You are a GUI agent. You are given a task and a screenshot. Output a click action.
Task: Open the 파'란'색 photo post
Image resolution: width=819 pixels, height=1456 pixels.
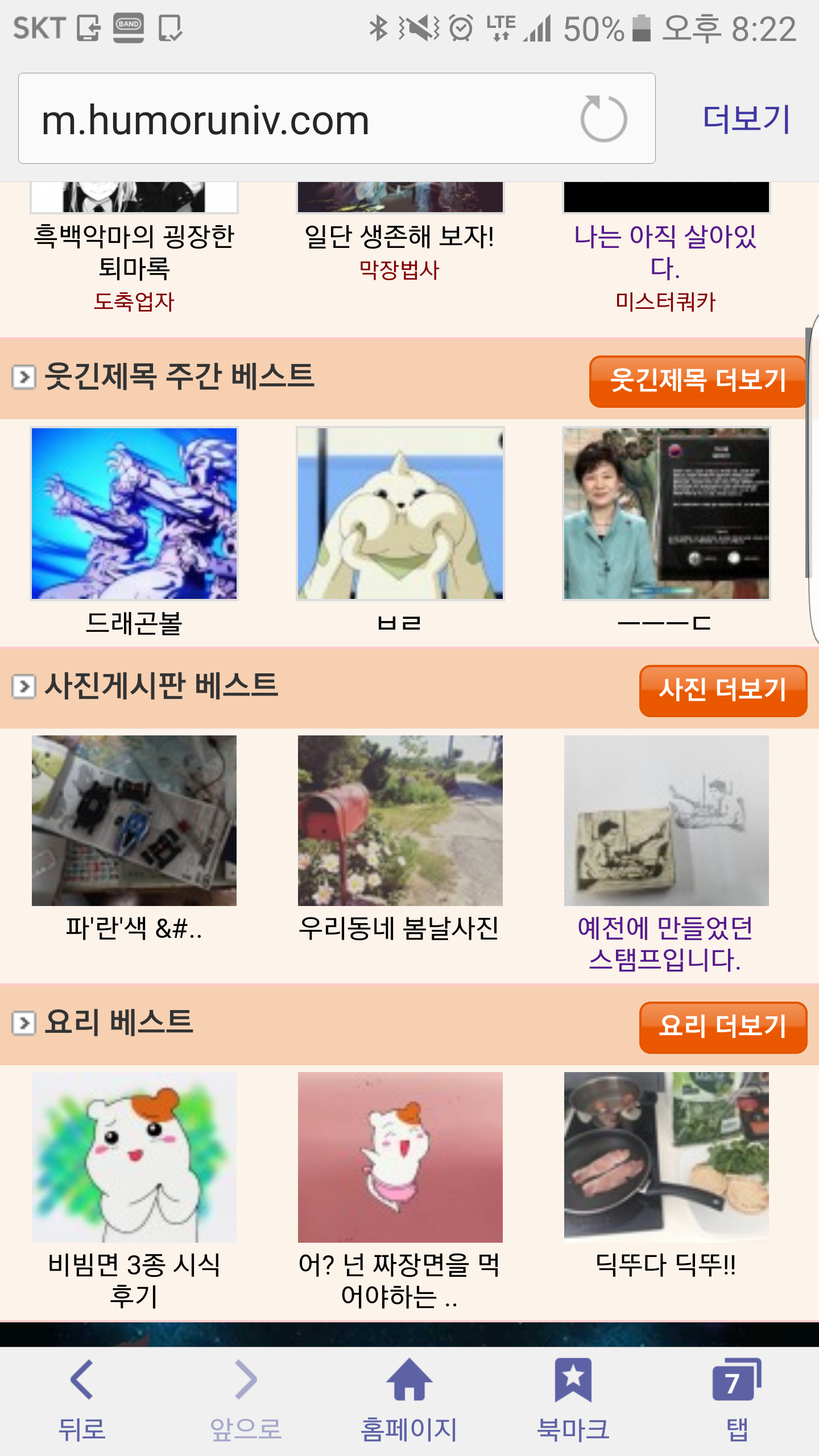pyautogui.click(x=134, y=821)
